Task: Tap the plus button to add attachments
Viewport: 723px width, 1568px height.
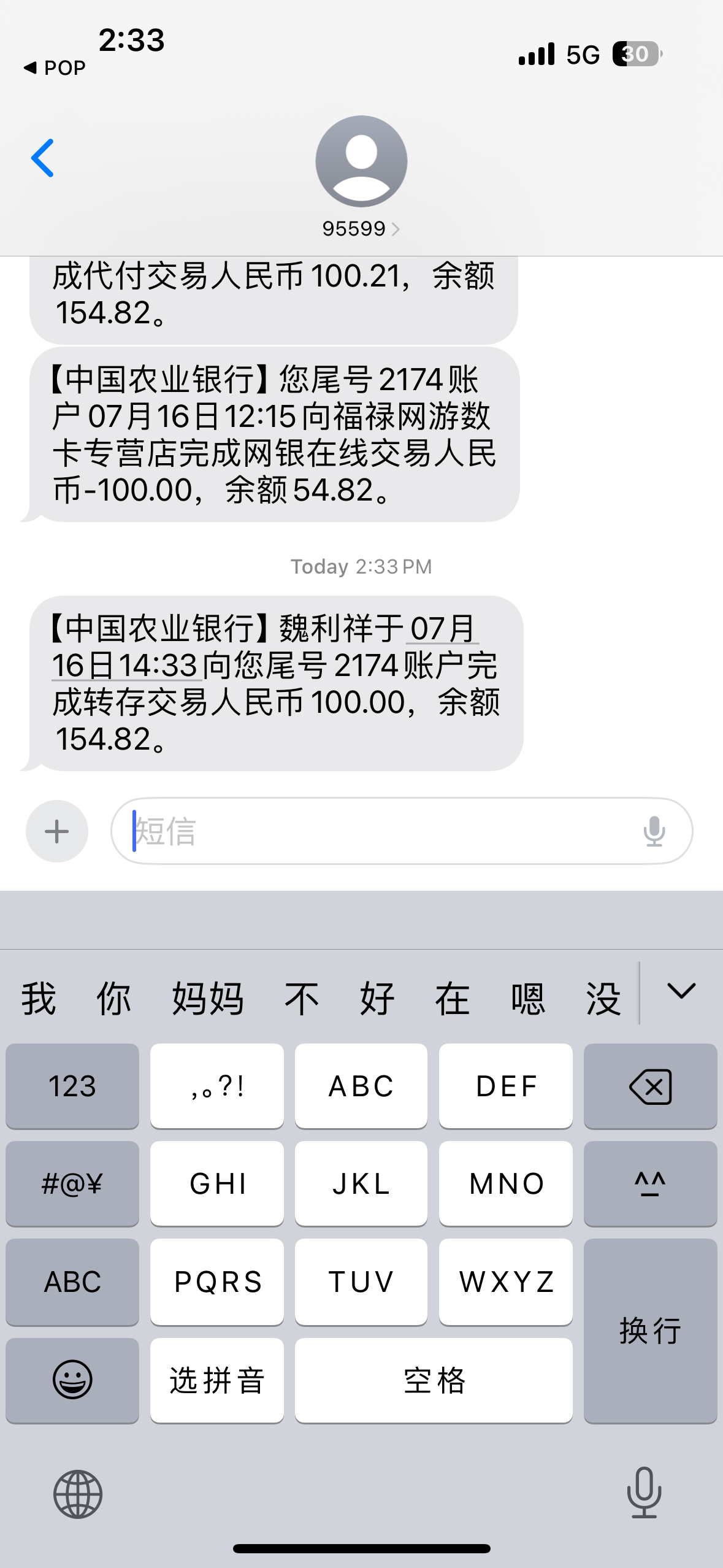Action: coord(57,831)
